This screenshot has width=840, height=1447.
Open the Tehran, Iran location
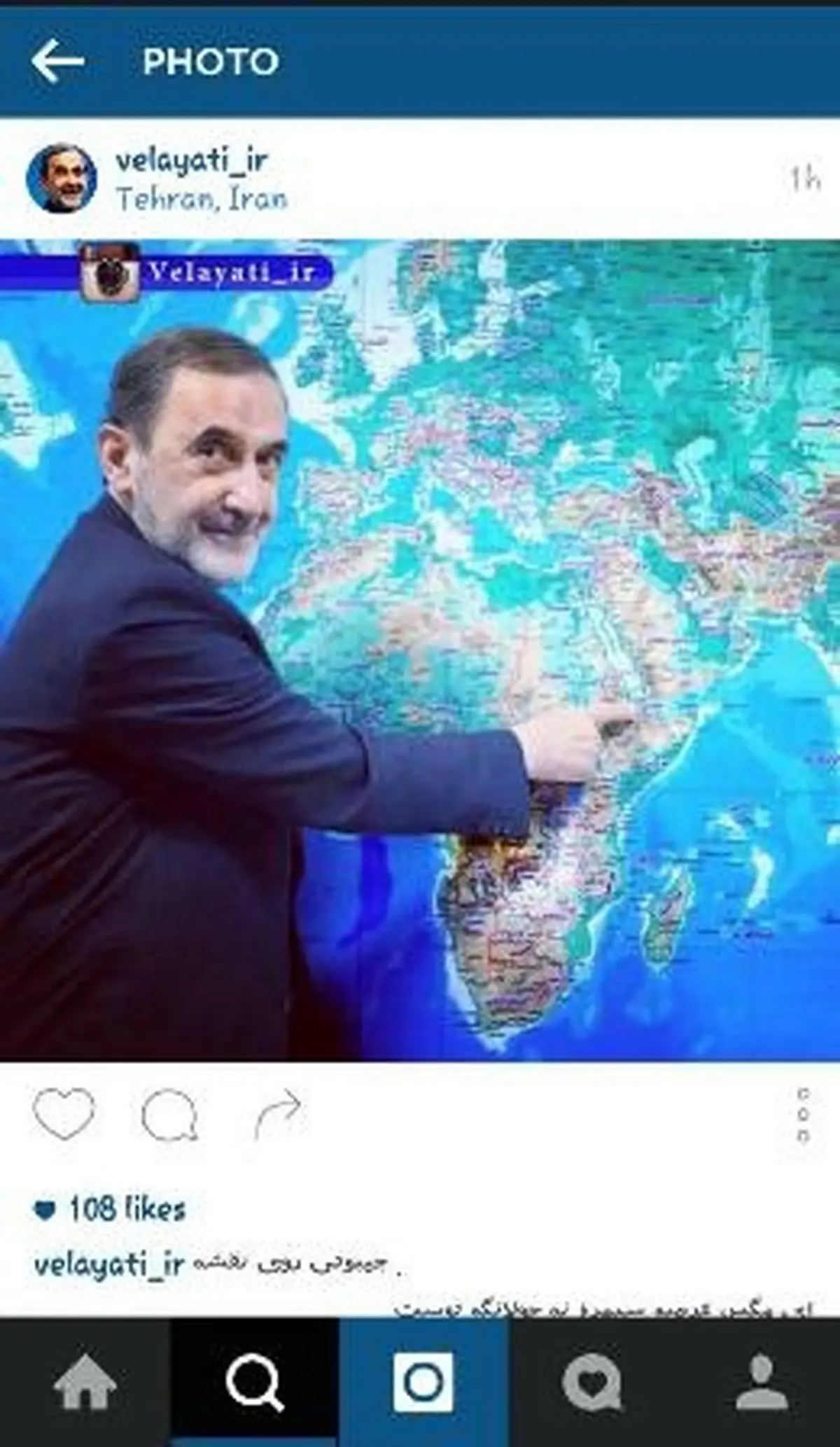202,200
